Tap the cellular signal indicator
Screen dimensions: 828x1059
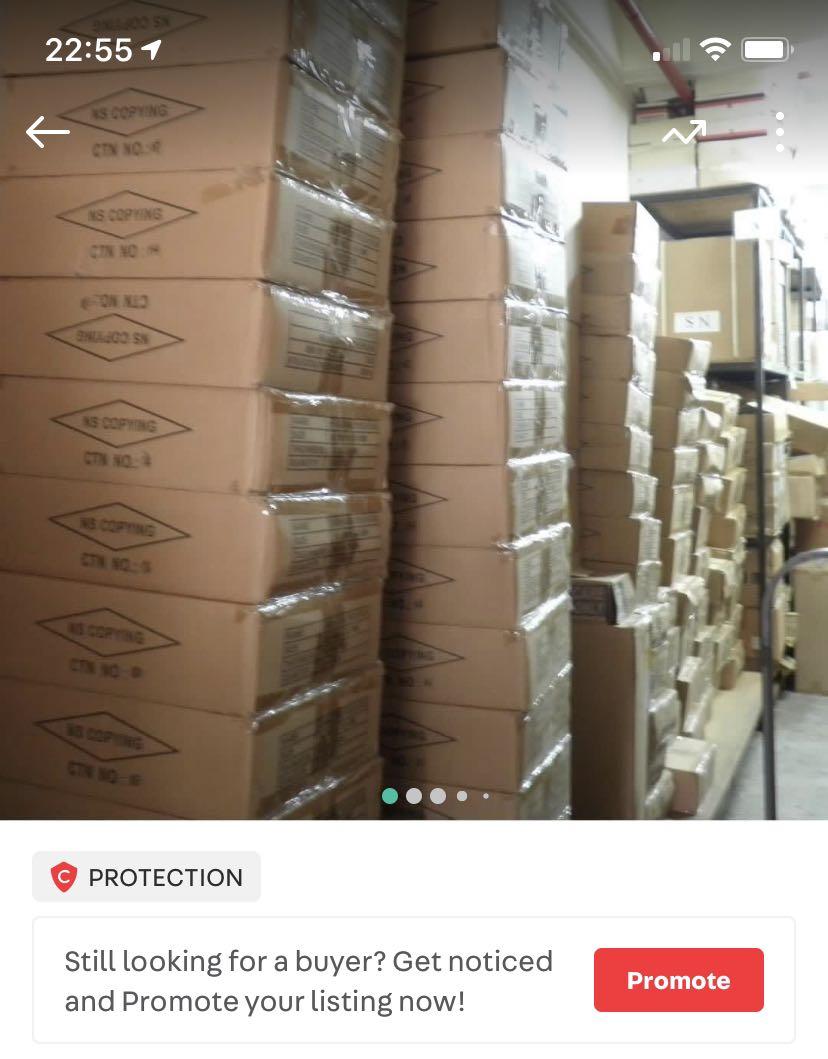(x=670, y=49)
